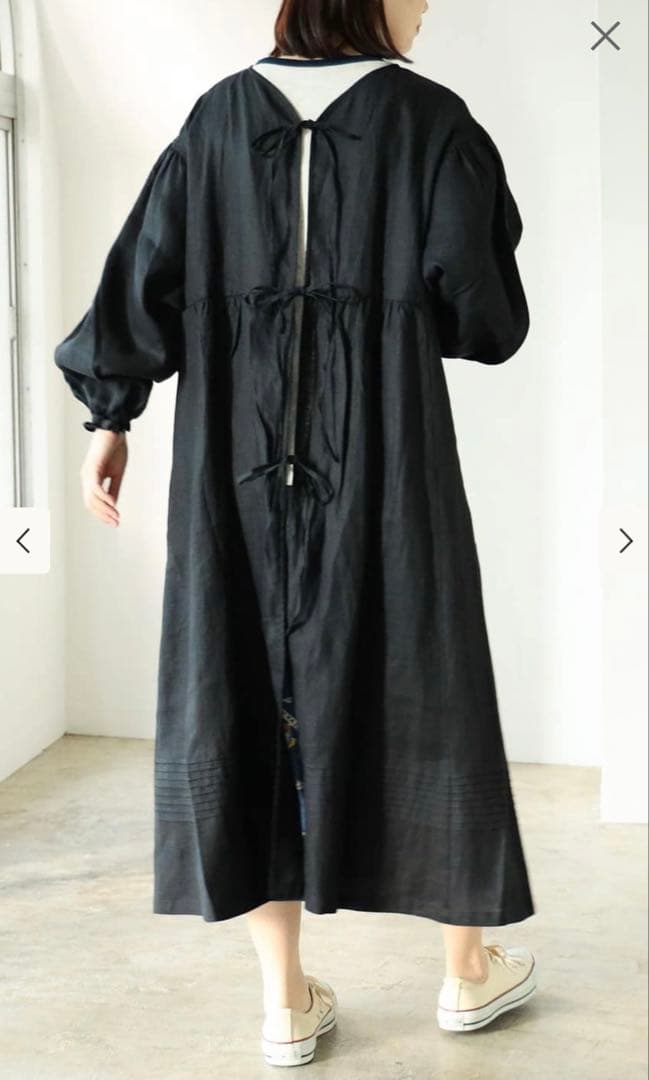Go to the previous product photo
Viewport: 649px width, 1080px height.
point(23,541)
